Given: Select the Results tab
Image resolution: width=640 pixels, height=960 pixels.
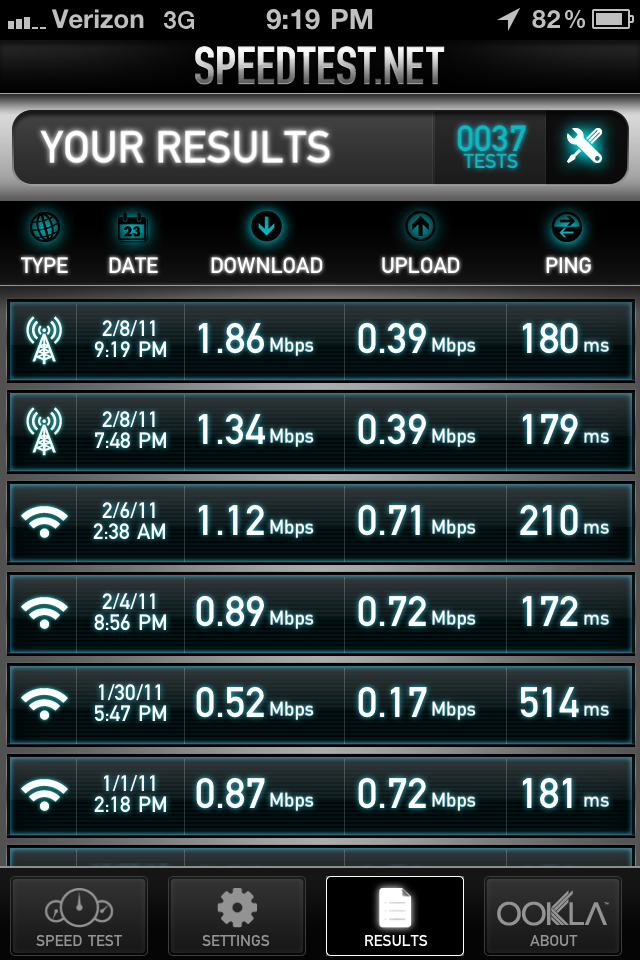Looking at the screenshot, I should point(395,916).
